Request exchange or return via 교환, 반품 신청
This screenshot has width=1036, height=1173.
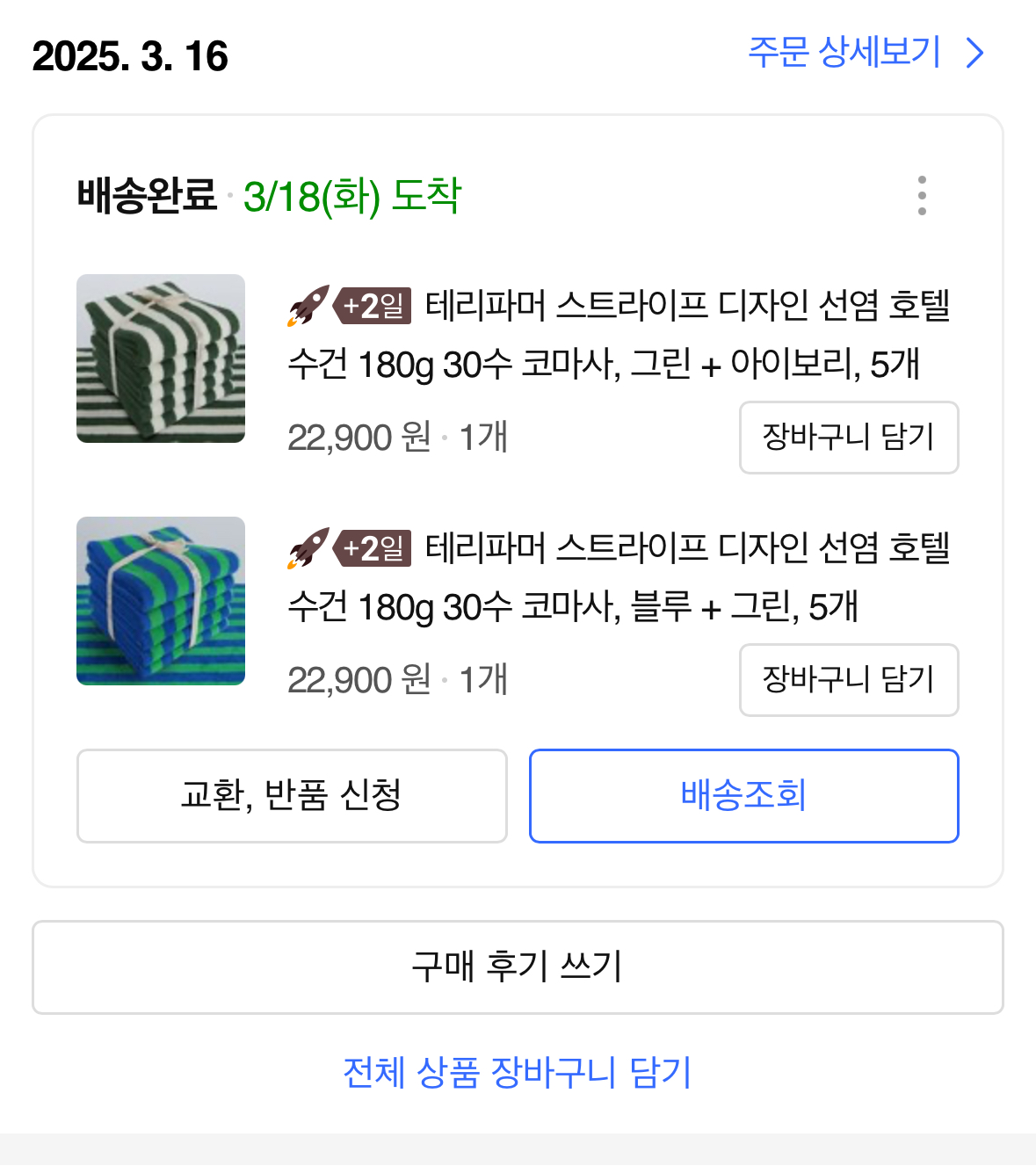(292, 796)
